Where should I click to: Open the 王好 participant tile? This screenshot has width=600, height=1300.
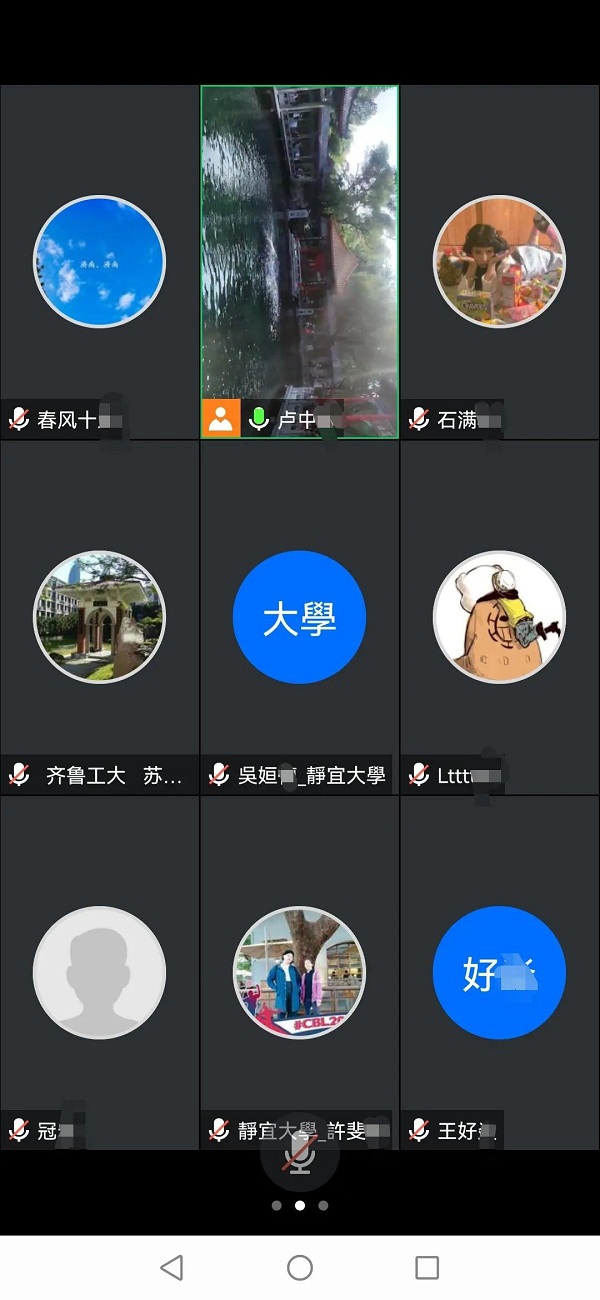(x=500, y=972)
